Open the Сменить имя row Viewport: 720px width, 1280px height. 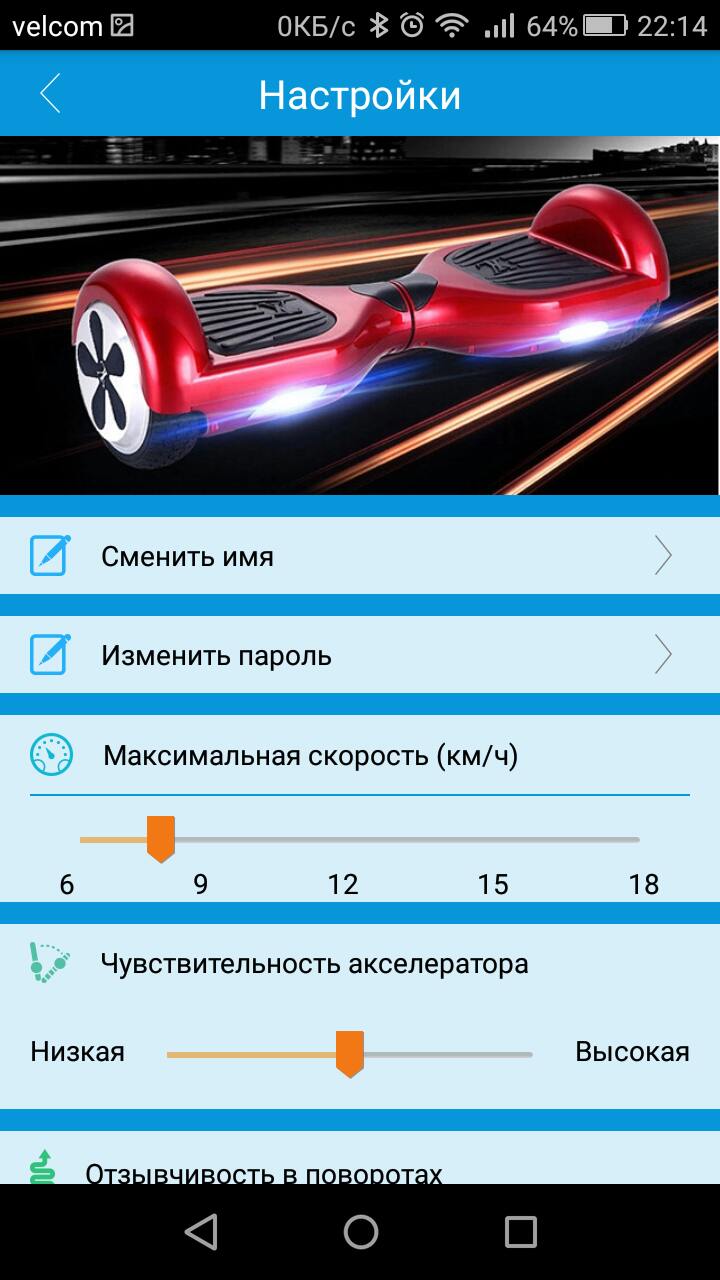360,556
